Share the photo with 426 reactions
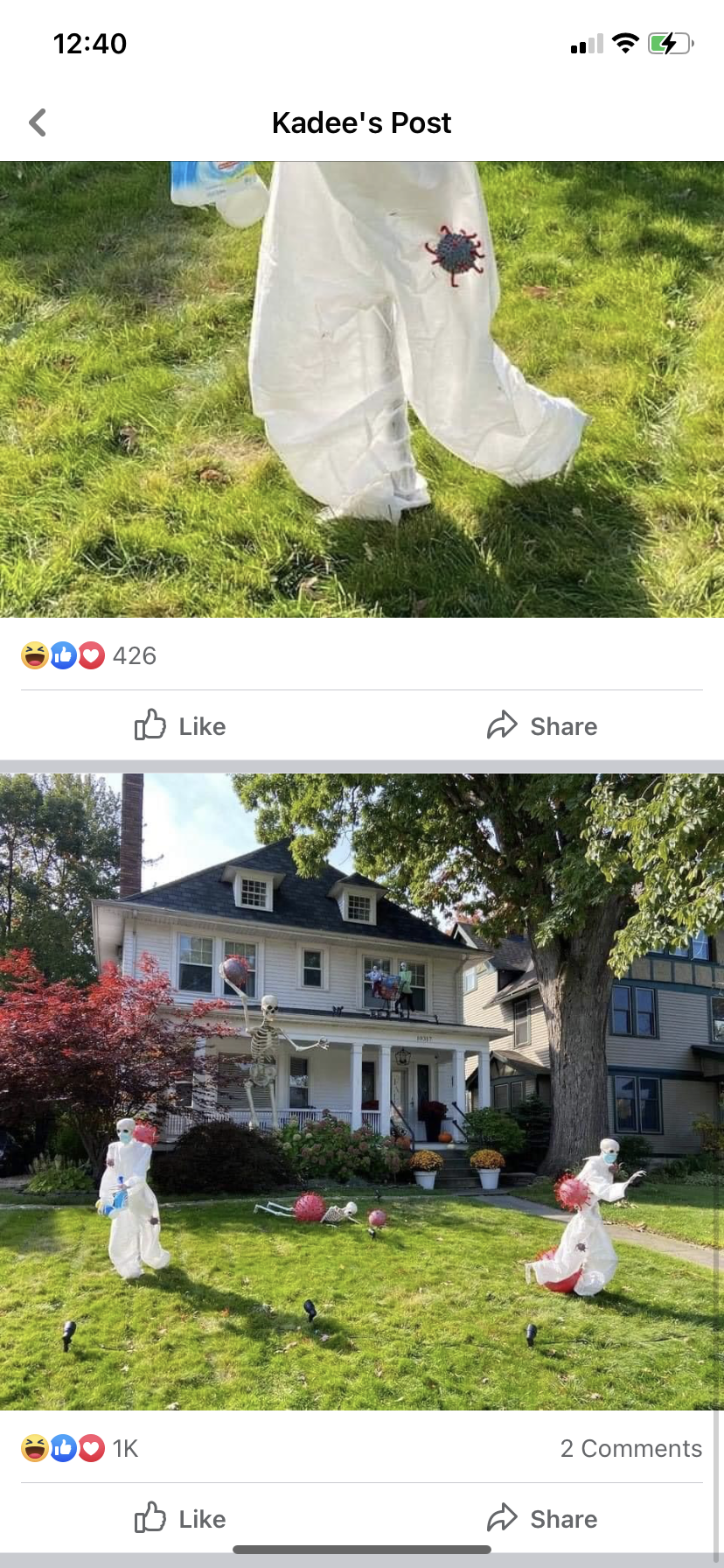Viewport: 724px width, 1568px height. (x=542, y=726)
